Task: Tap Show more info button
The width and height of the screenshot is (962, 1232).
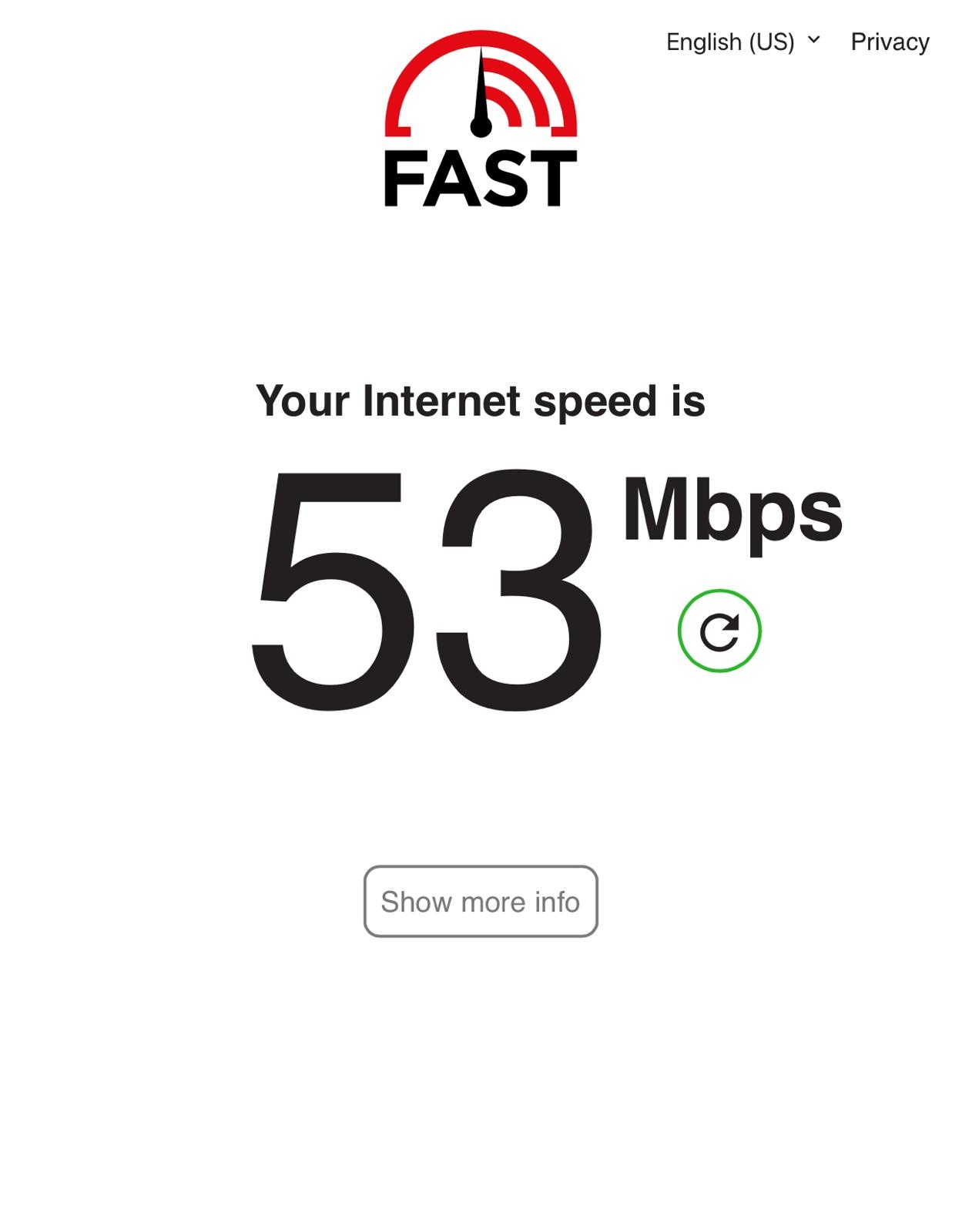Action: pos(480,901)
